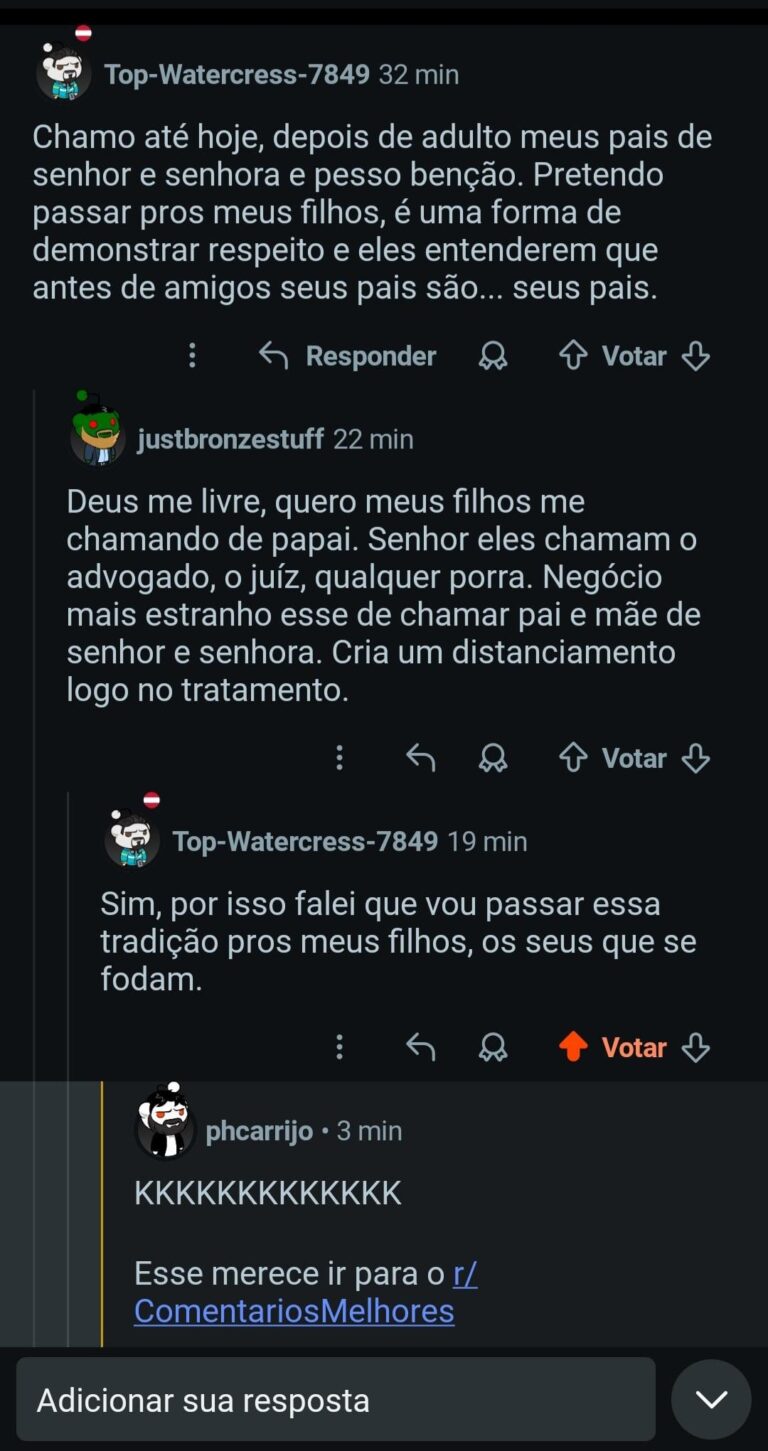
Task: Open overflow menu on the 'Sim, por isso' reply
Action: 340,1047
